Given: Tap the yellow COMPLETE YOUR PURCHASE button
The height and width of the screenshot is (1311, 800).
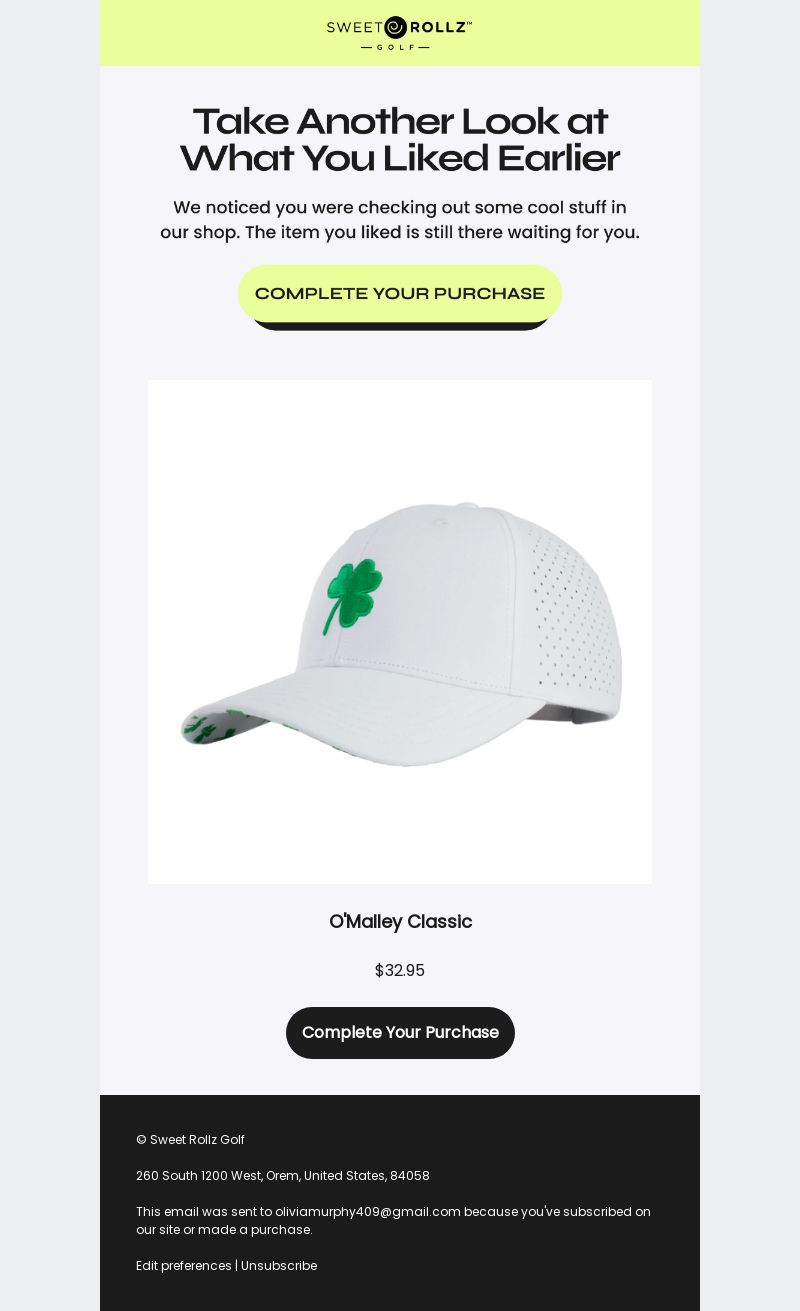Looking at the screenshot, I should click(x=400, y=294).
